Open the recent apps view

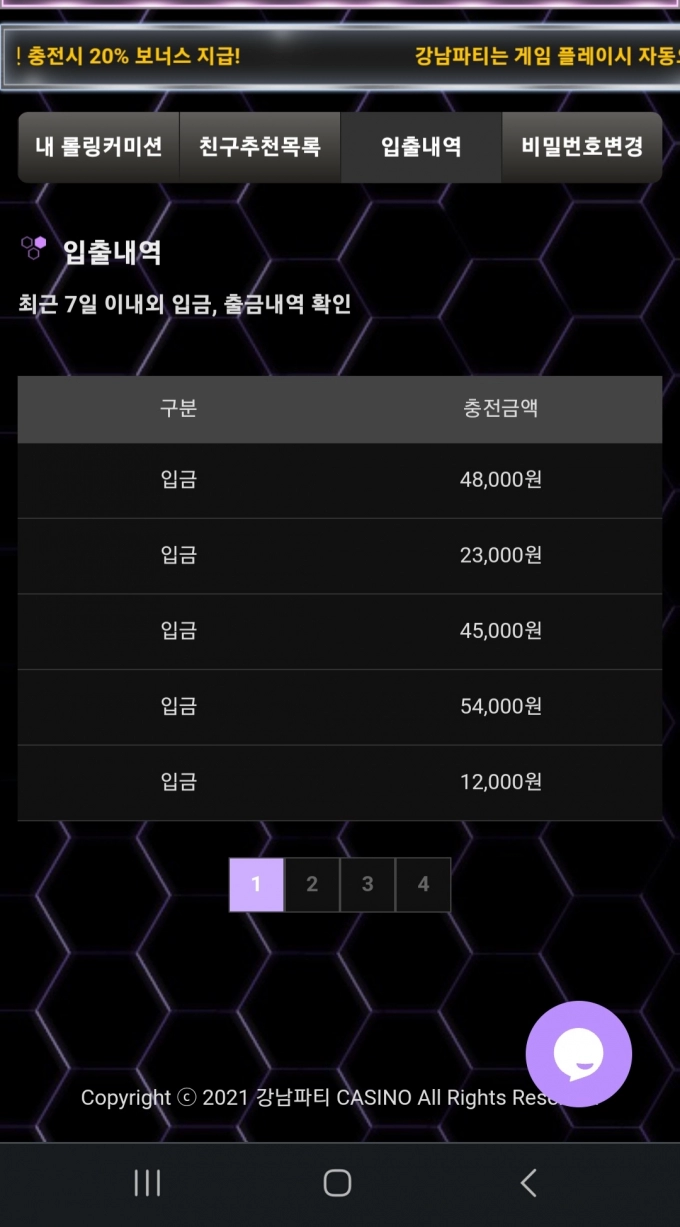[147, 1183]
